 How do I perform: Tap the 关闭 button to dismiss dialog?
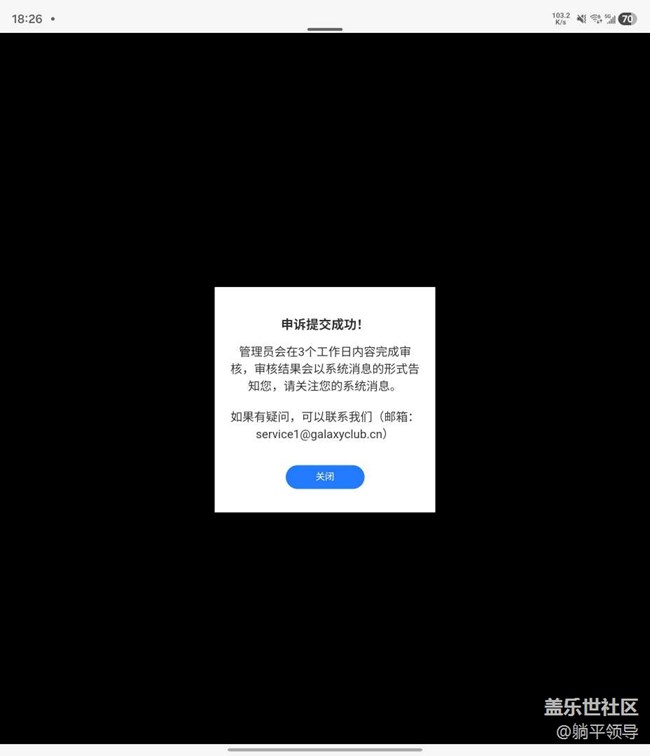click(x=324, y=477)
